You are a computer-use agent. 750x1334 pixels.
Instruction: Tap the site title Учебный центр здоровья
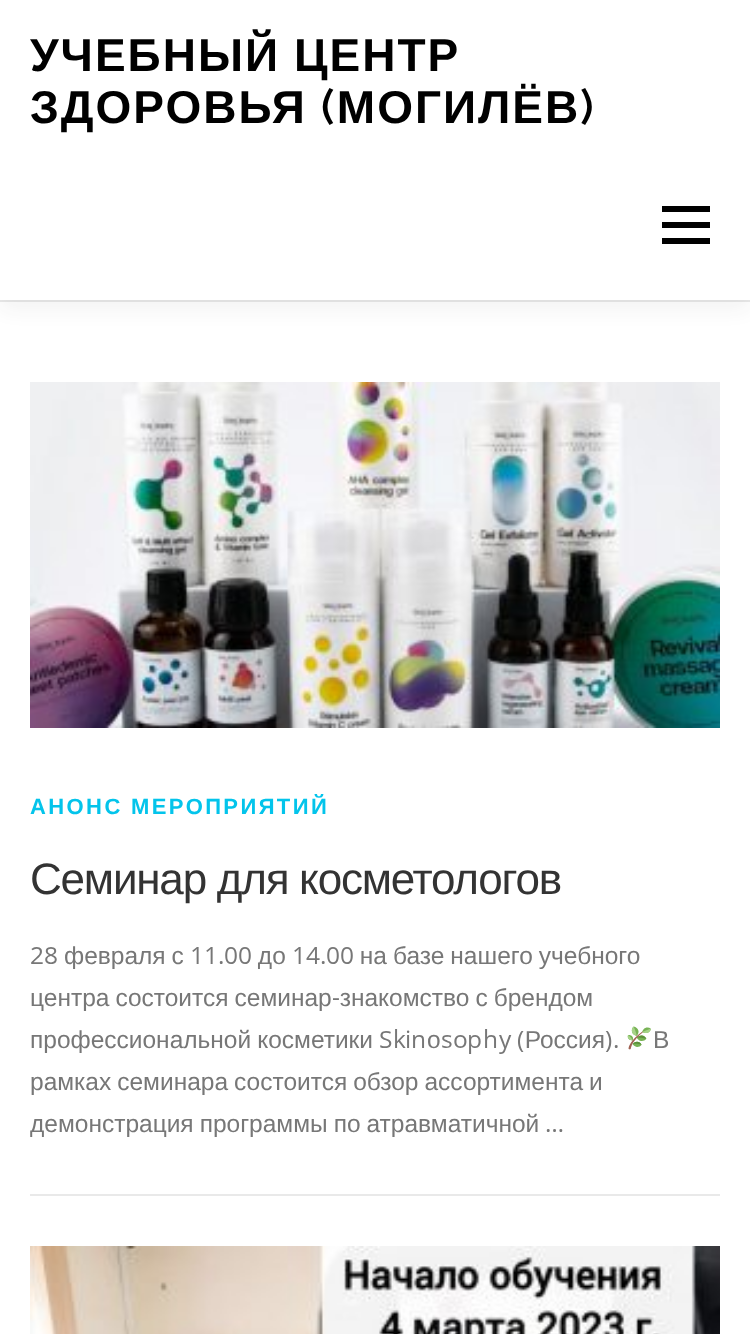(x=313, y=81)
